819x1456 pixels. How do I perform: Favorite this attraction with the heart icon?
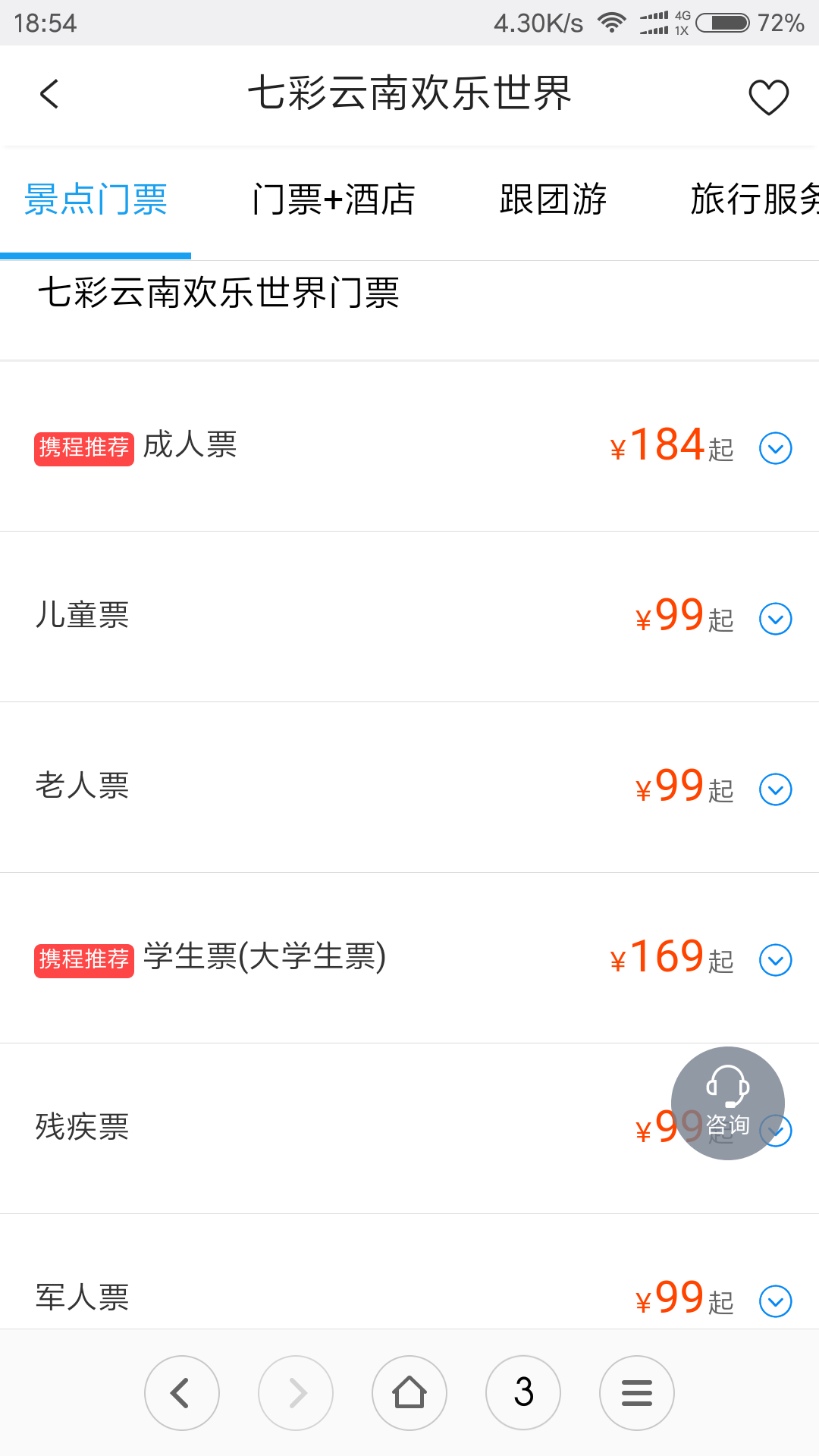click(769, 97)
